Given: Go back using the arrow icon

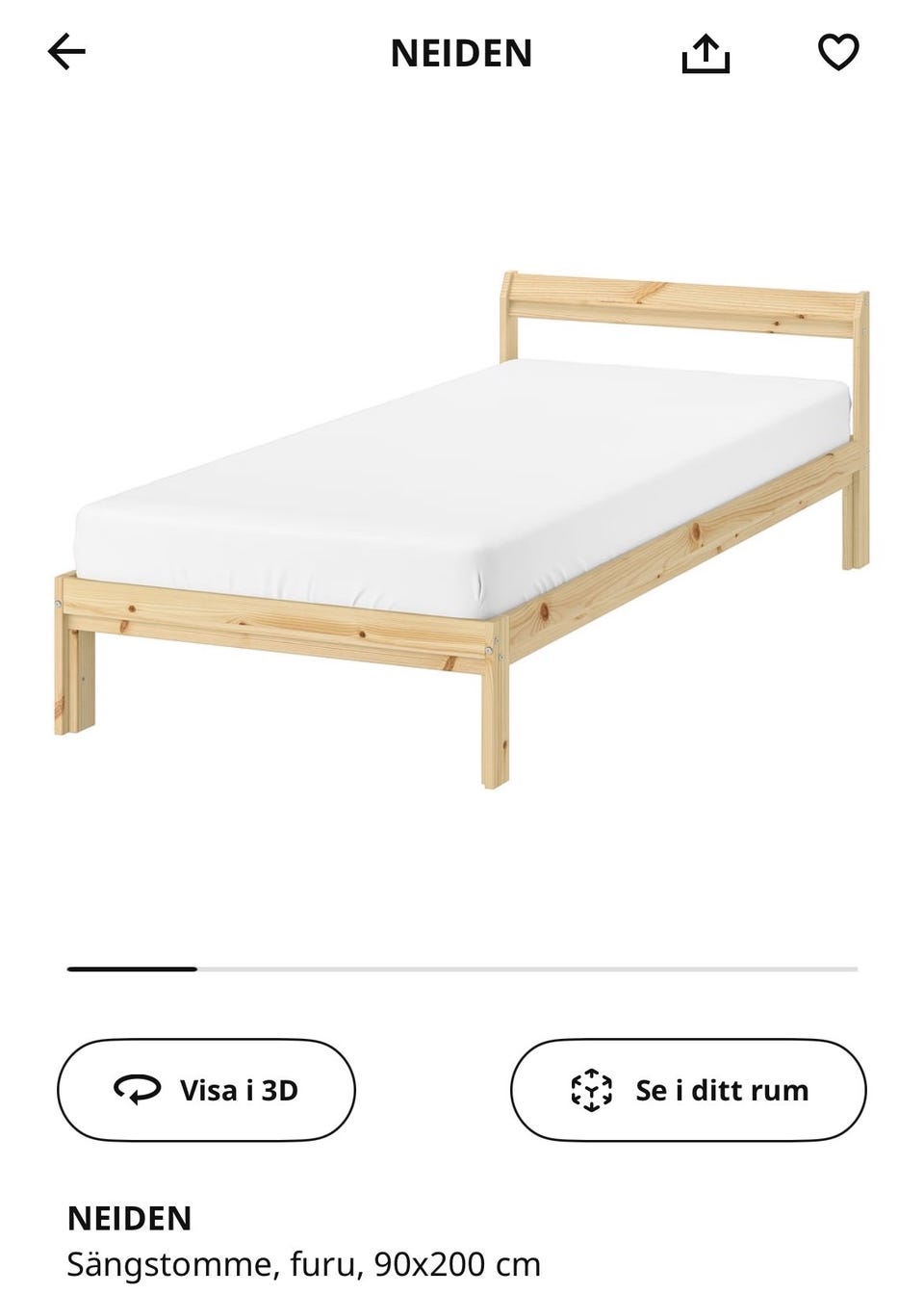Looking at the screenshot, I should tap(66, 52).
